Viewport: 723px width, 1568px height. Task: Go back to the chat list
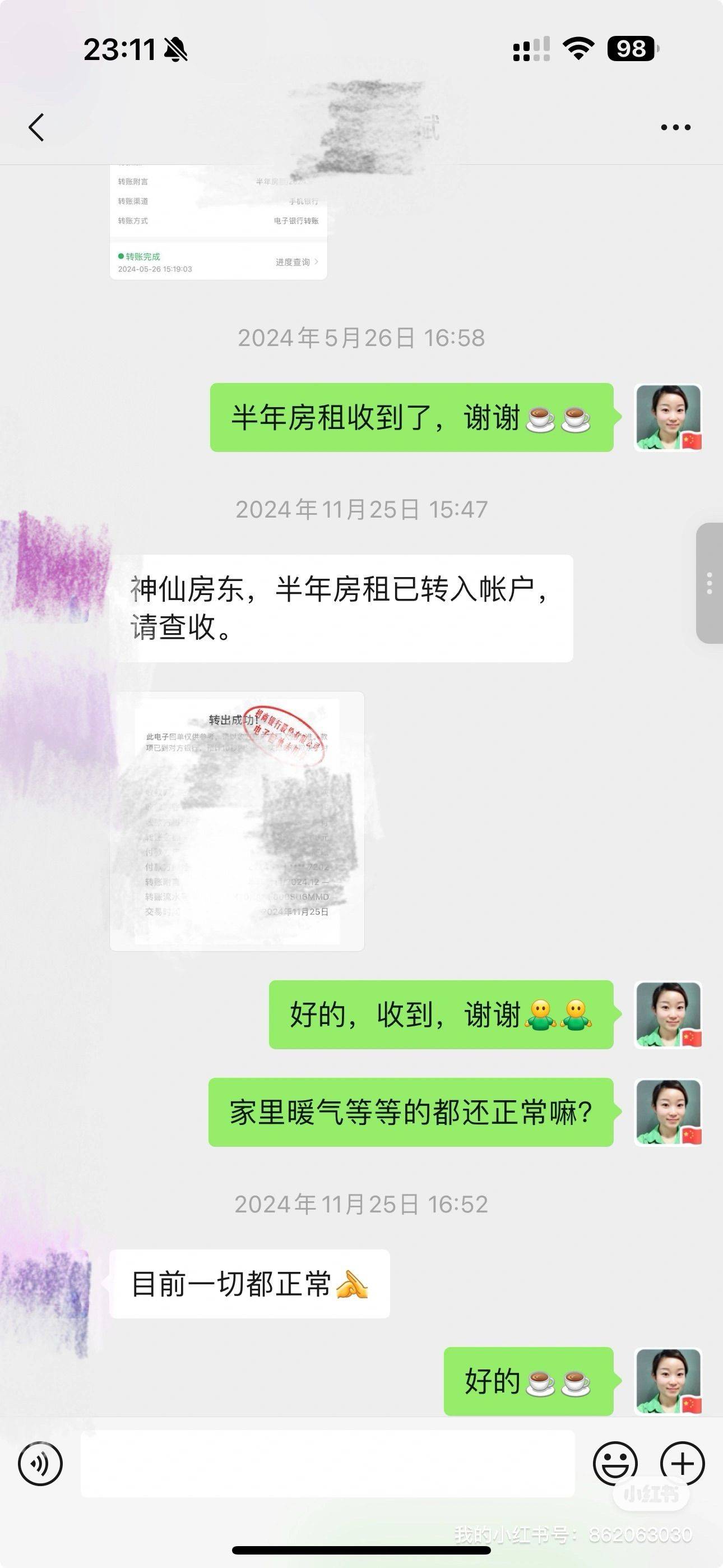(36, 127)
